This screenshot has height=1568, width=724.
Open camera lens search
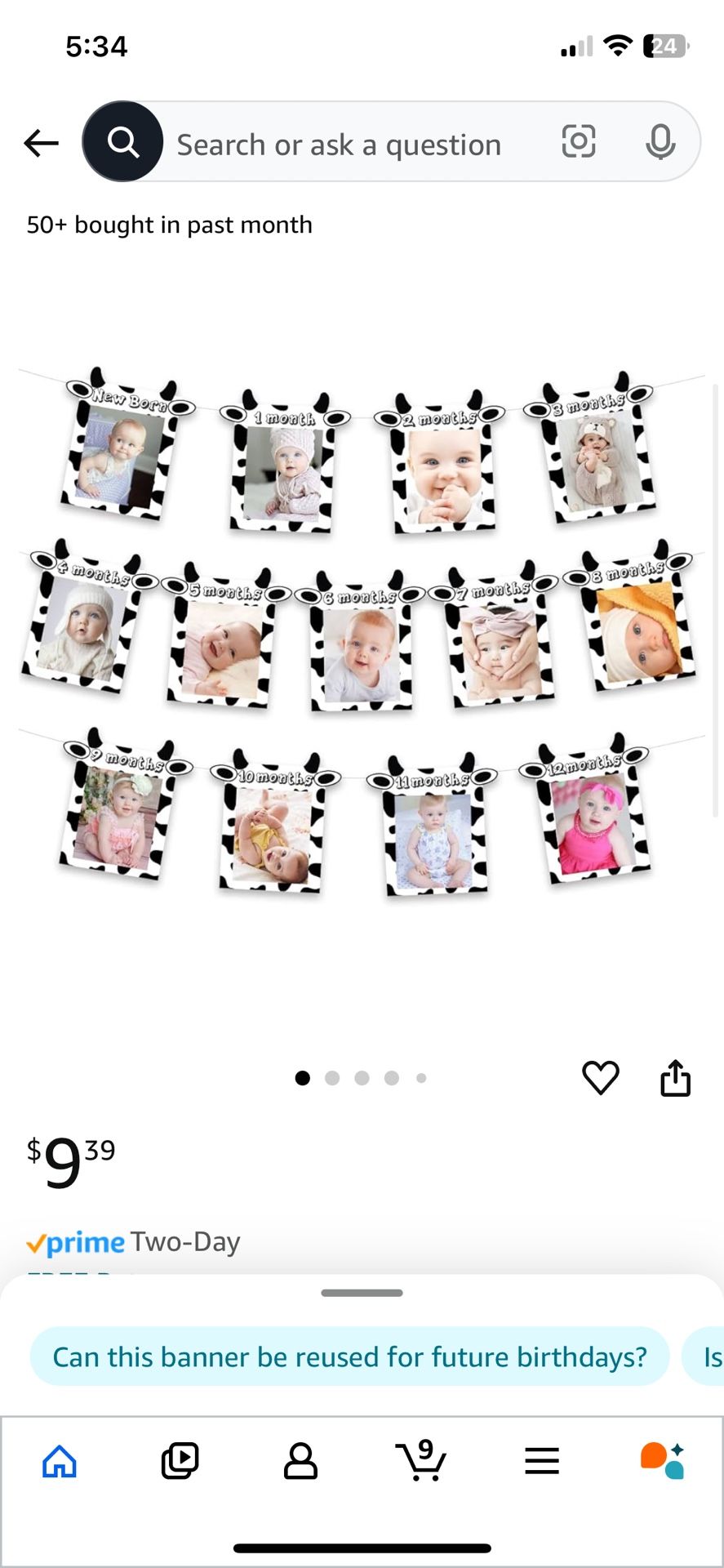click(578, 141)
